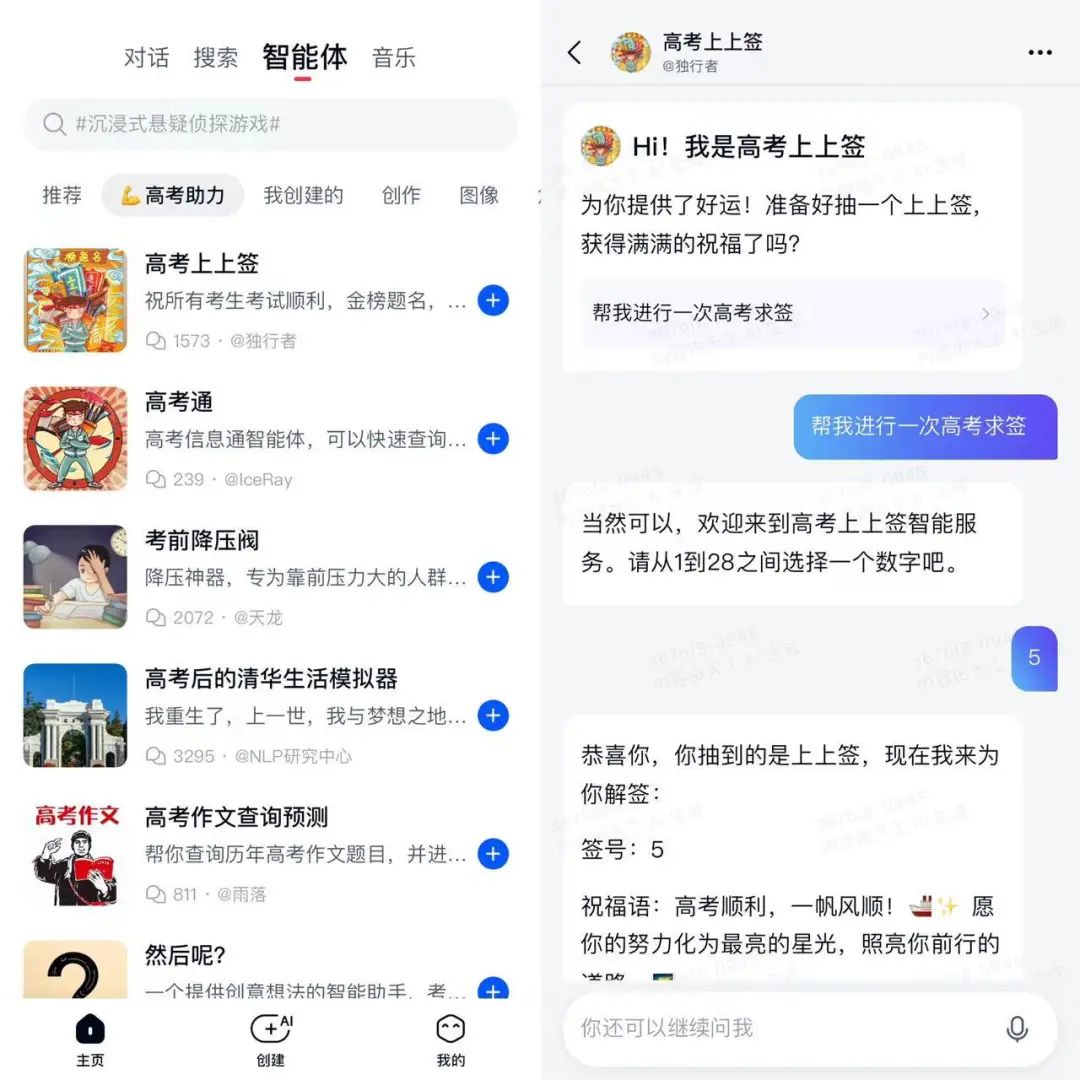Go to the 主页 tab

click(90, 1038)
